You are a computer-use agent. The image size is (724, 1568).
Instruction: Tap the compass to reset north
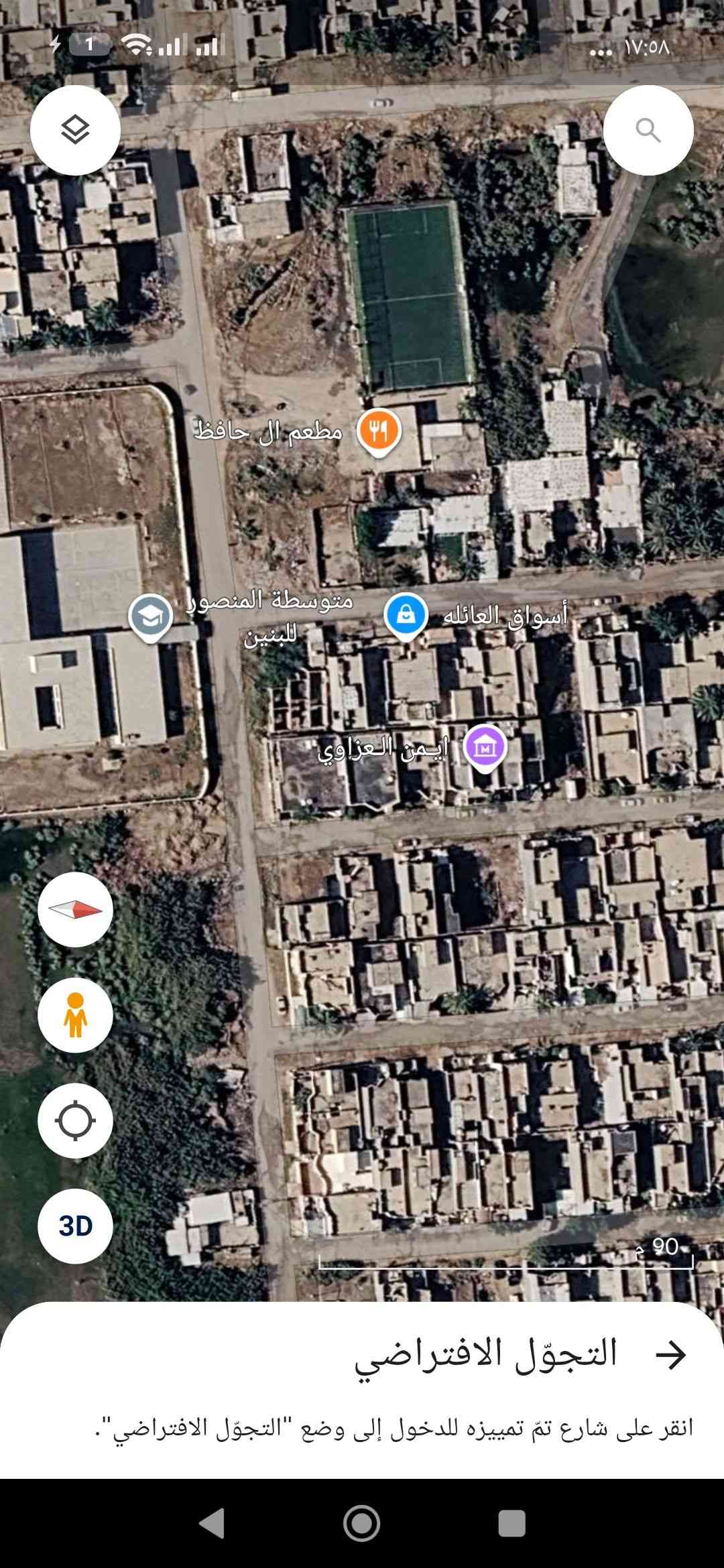75,909
